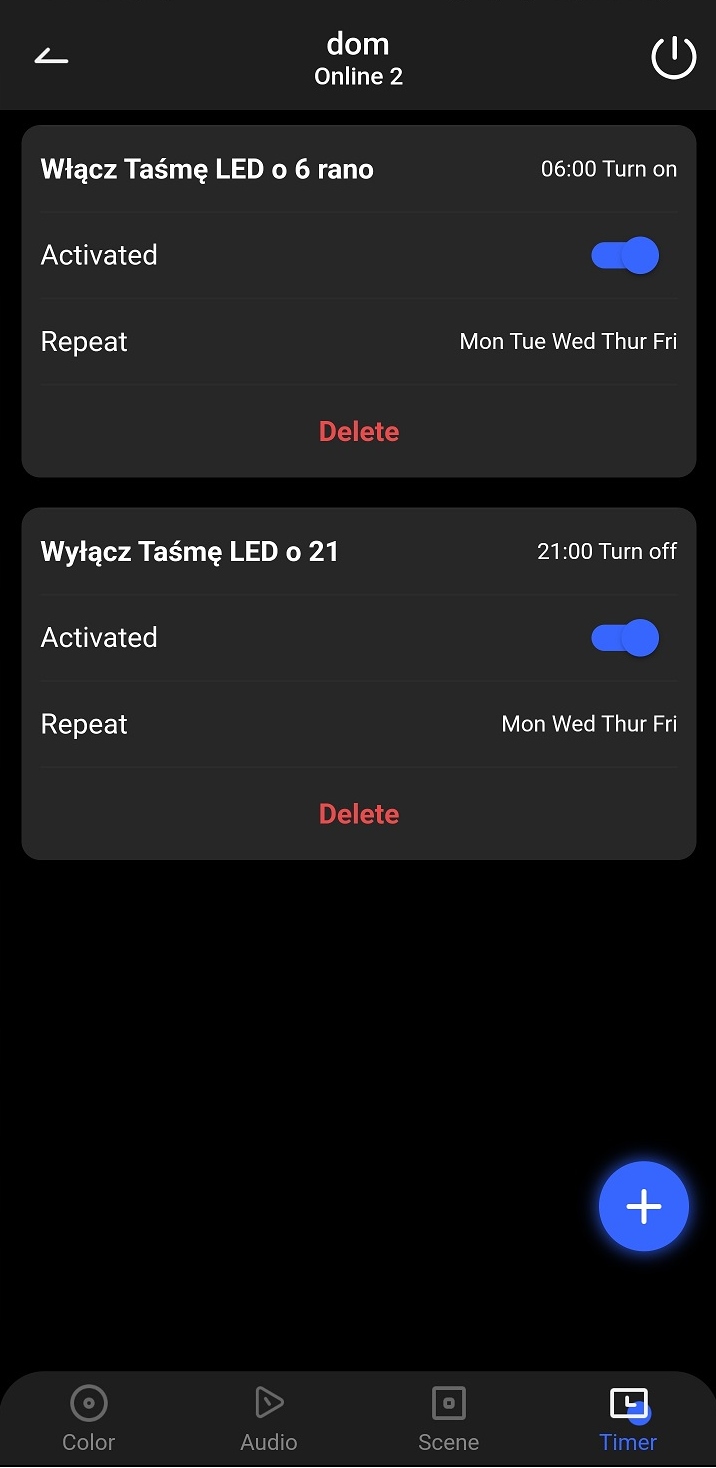The width and height of the screenshot is (716, 1468).
Task: Turn off the 'Wyłącz Taśmę LED o 21' switch
Action: [x=625, y=638]
